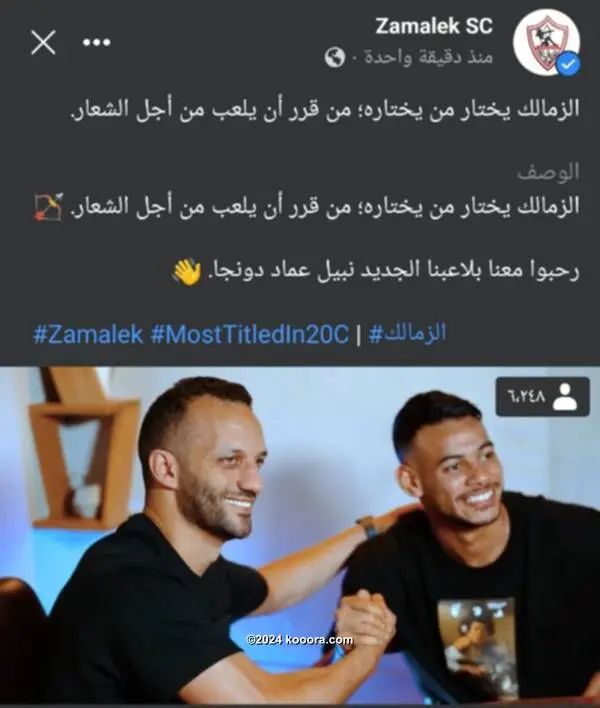Open the #الزمالك hashtag
Viewport: 600px width, 708px height.
pos(407,333)
